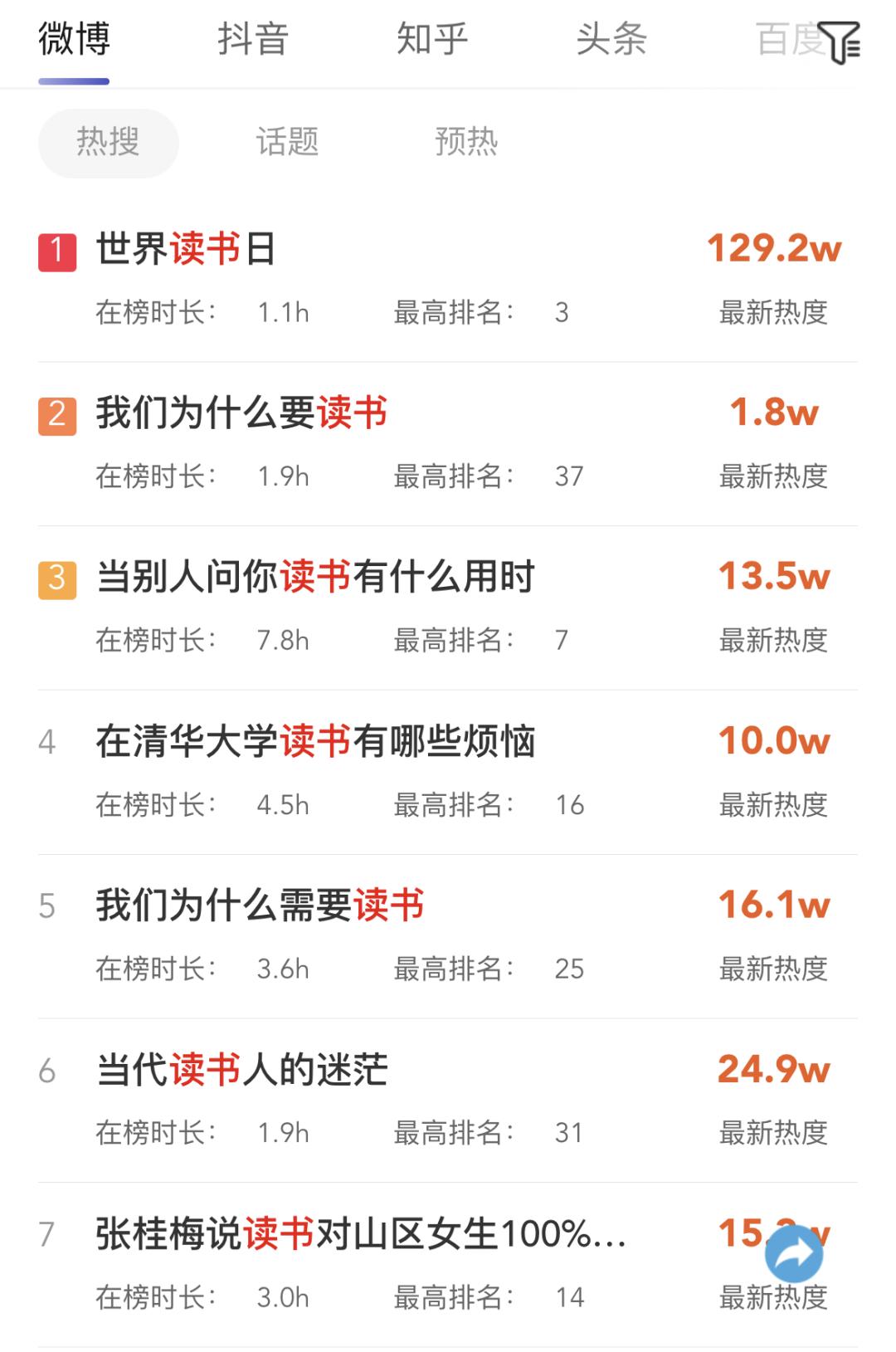Tap the blue floating share button
This screenshot has width=896, height=1352.
(794, 1254)
